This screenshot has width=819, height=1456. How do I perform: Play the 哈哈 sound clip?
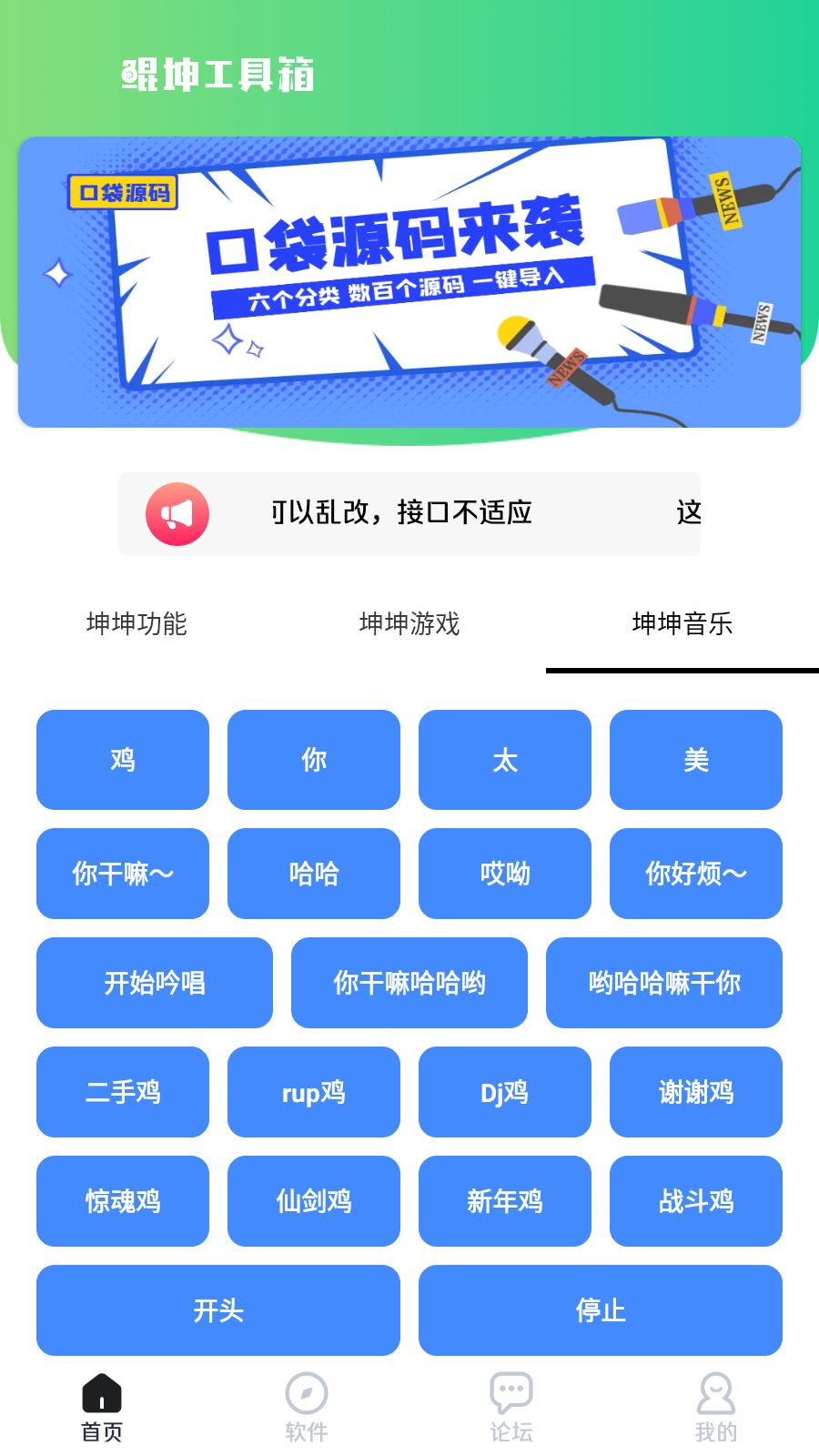pos(313,873)
